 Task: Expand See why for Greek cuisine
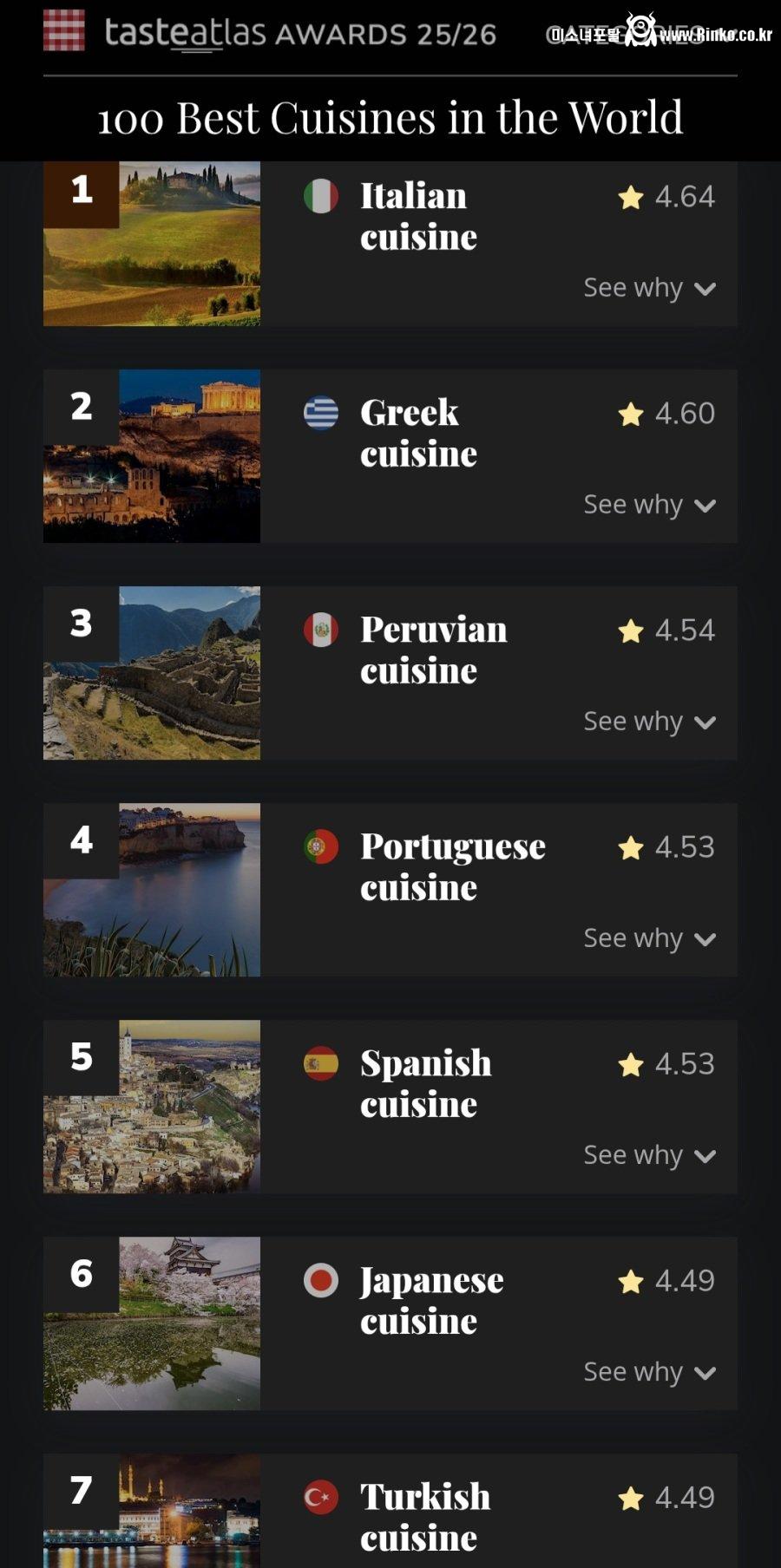pos(649,505)
